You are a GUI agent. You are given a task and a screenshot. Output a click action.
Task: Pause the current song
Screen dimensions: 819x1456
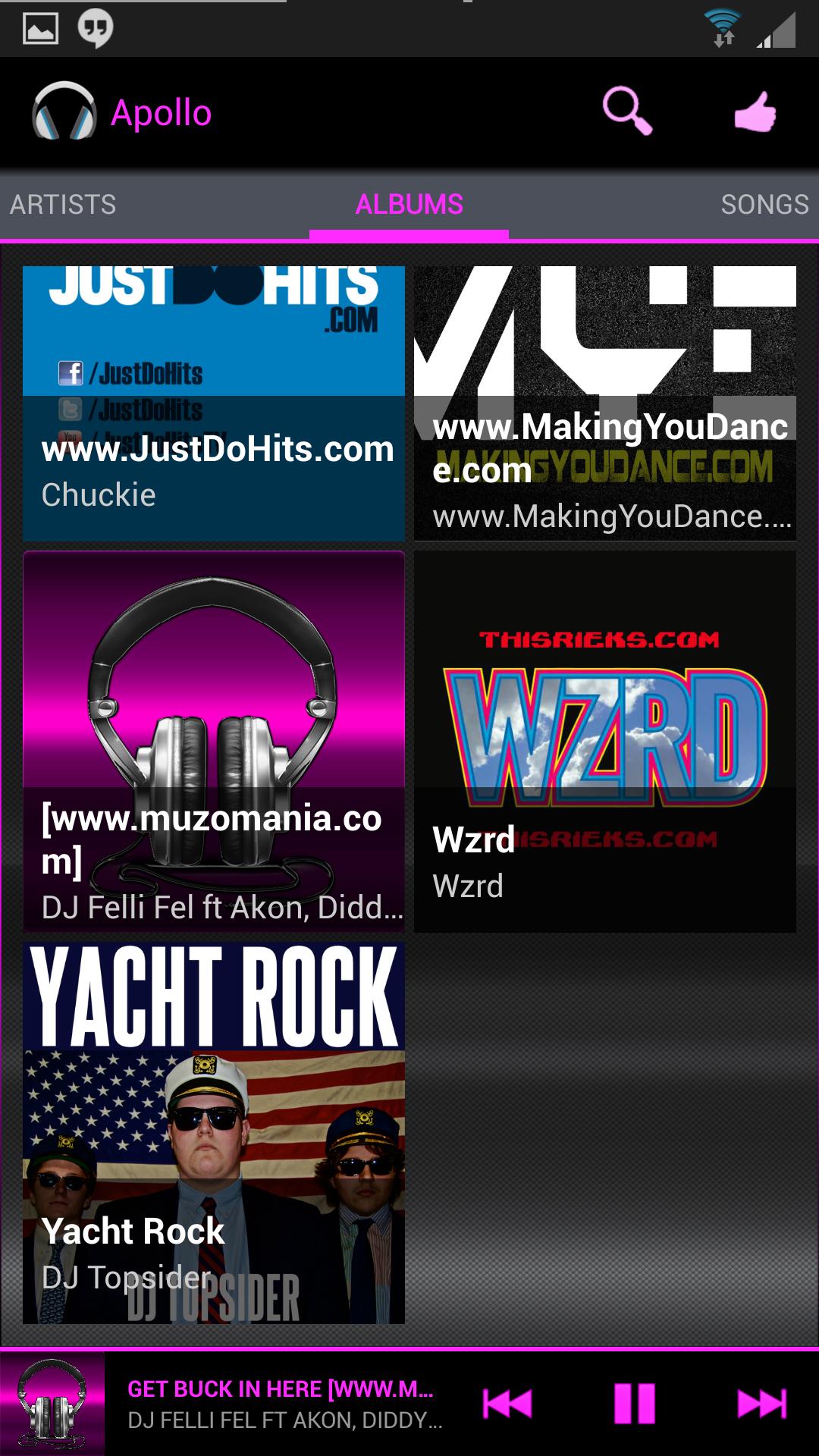coord(635,1404)
